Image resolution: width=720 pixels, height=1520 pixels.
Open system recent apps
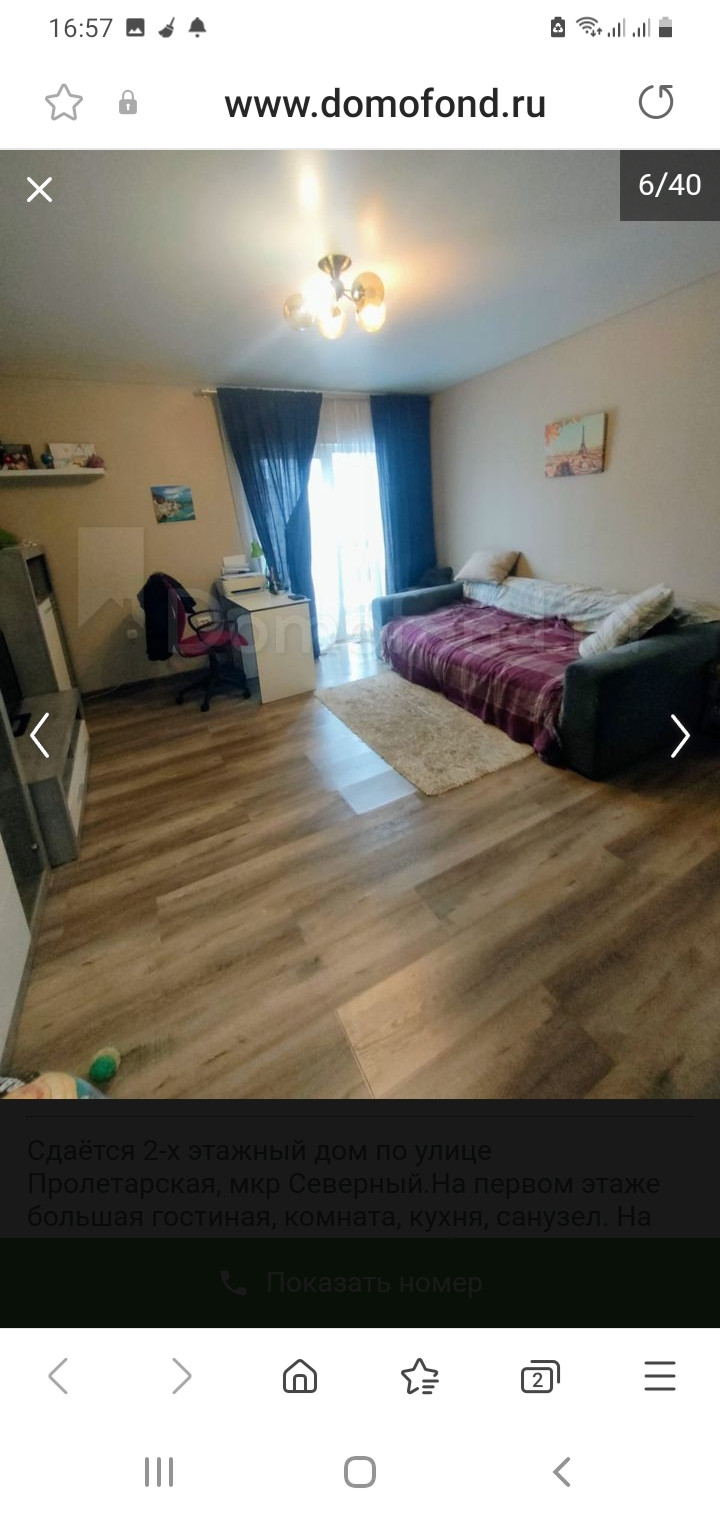tap(159, 1472)
